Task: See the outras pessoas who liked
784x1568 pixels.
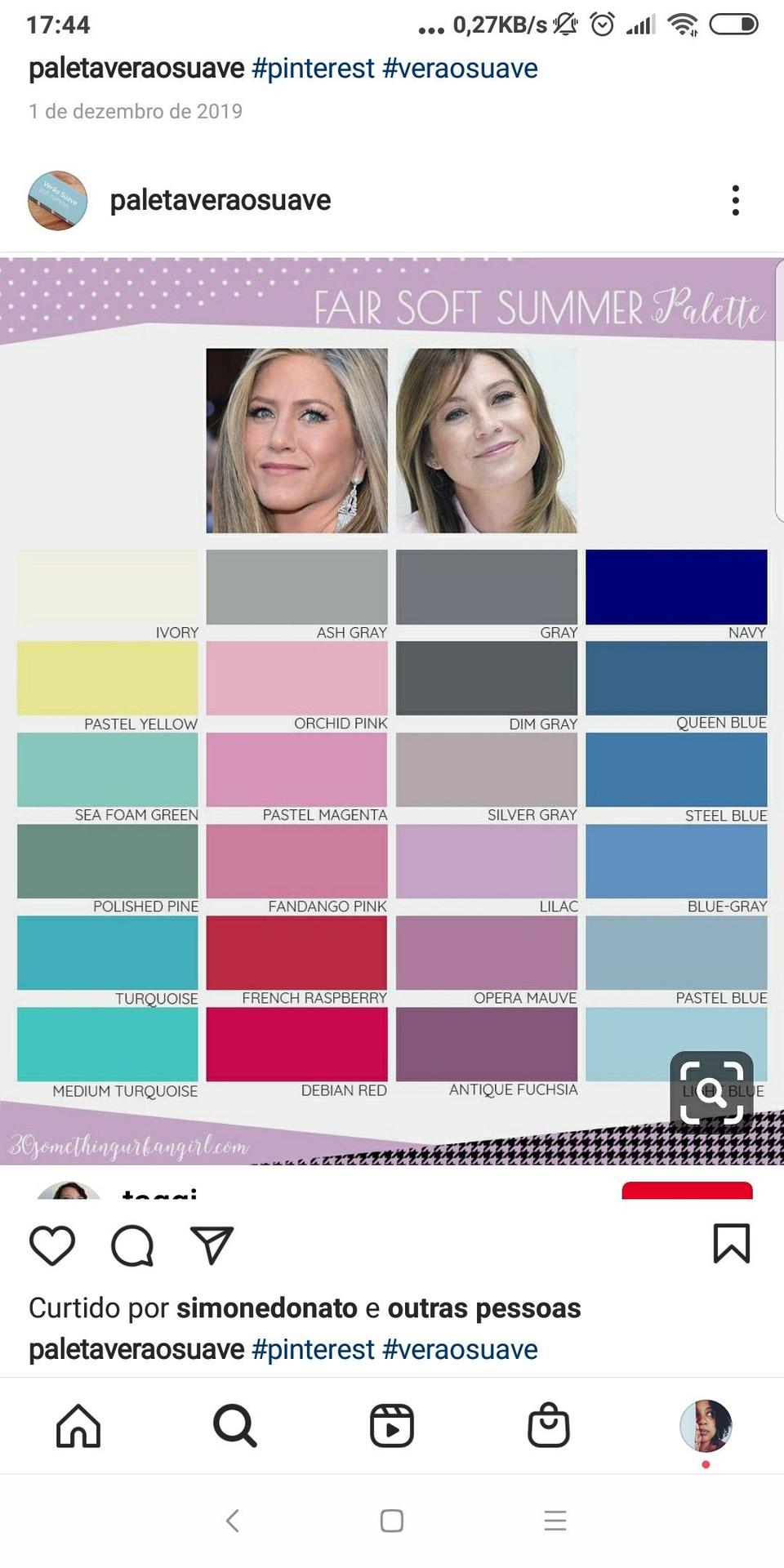Action: point(484,1308)
